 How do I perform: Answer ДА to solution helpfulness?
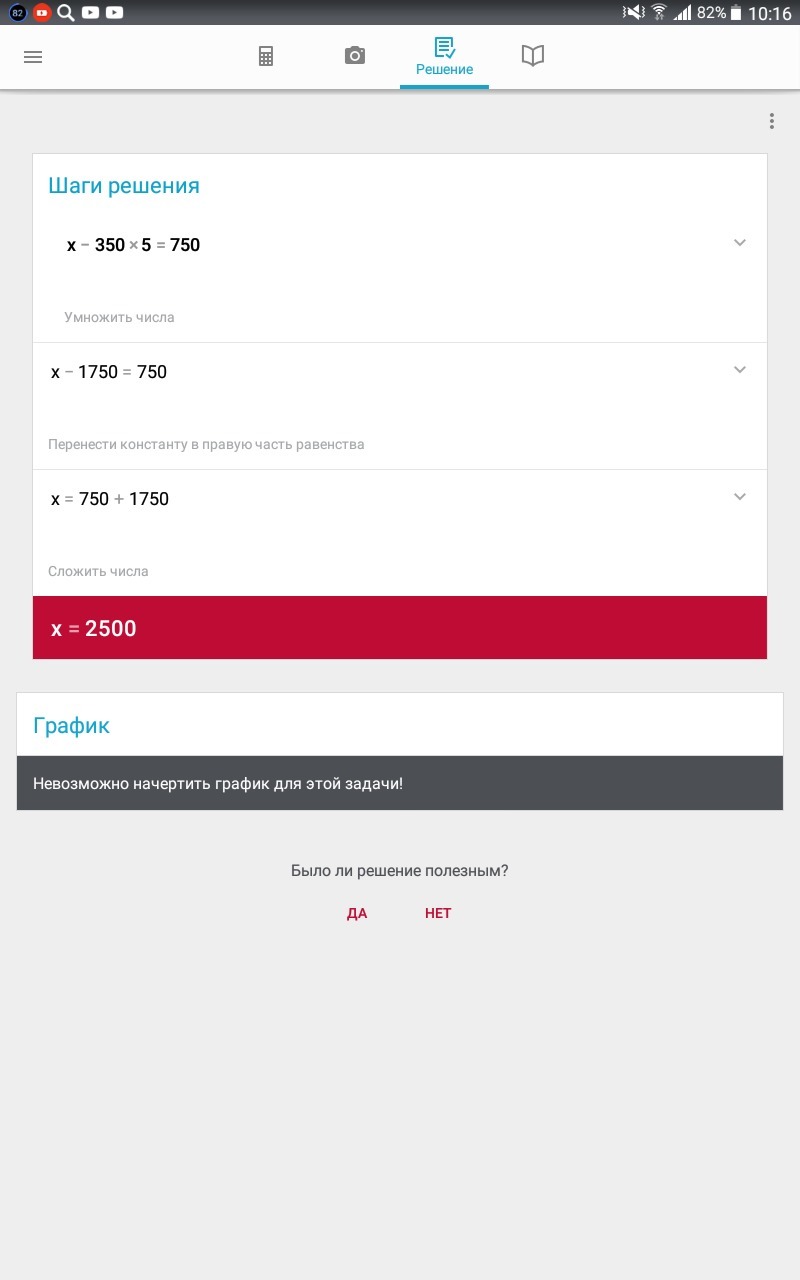pos(357,913)
